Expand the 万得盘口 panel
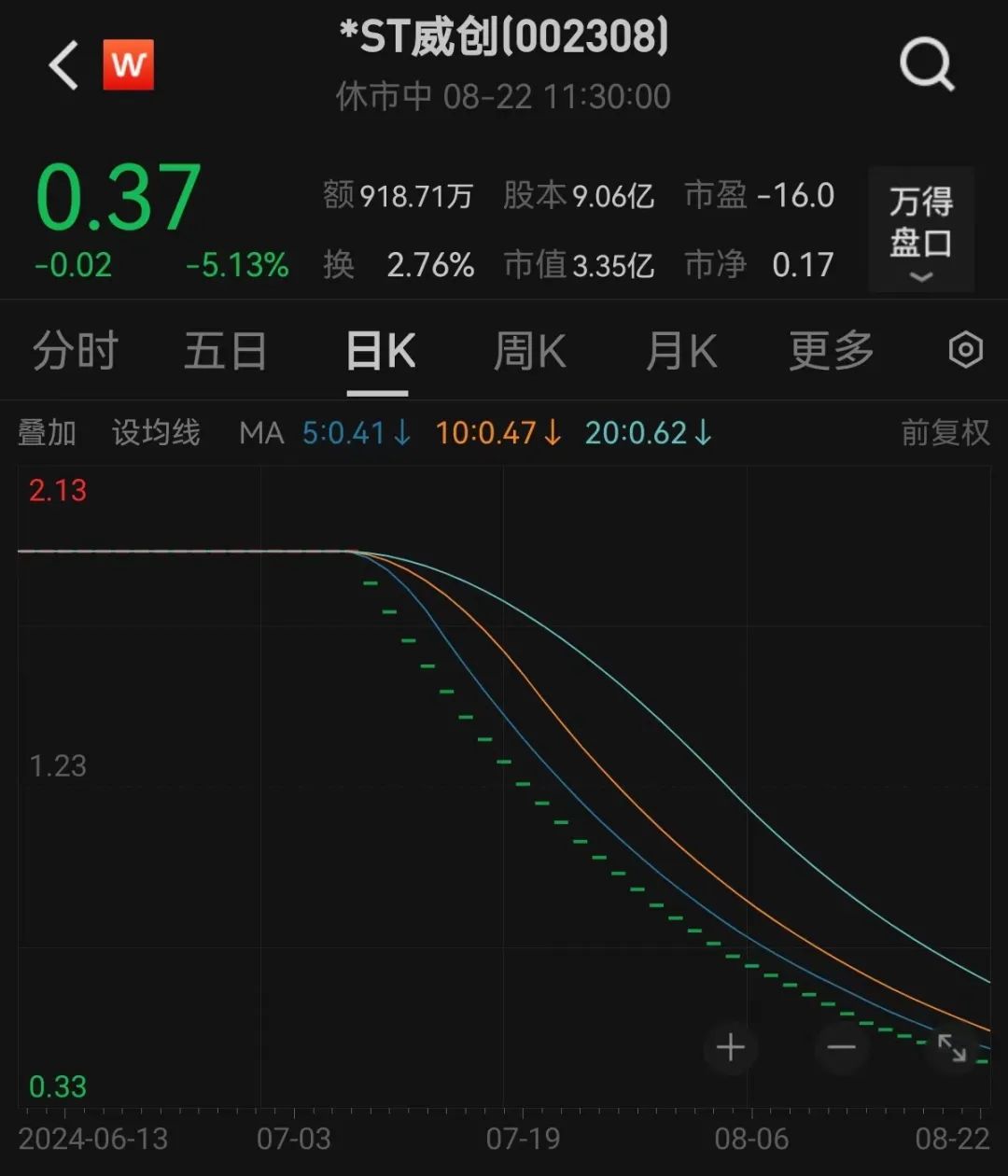Screen dimensions: 1008x1176 click(x=921, y=230)
